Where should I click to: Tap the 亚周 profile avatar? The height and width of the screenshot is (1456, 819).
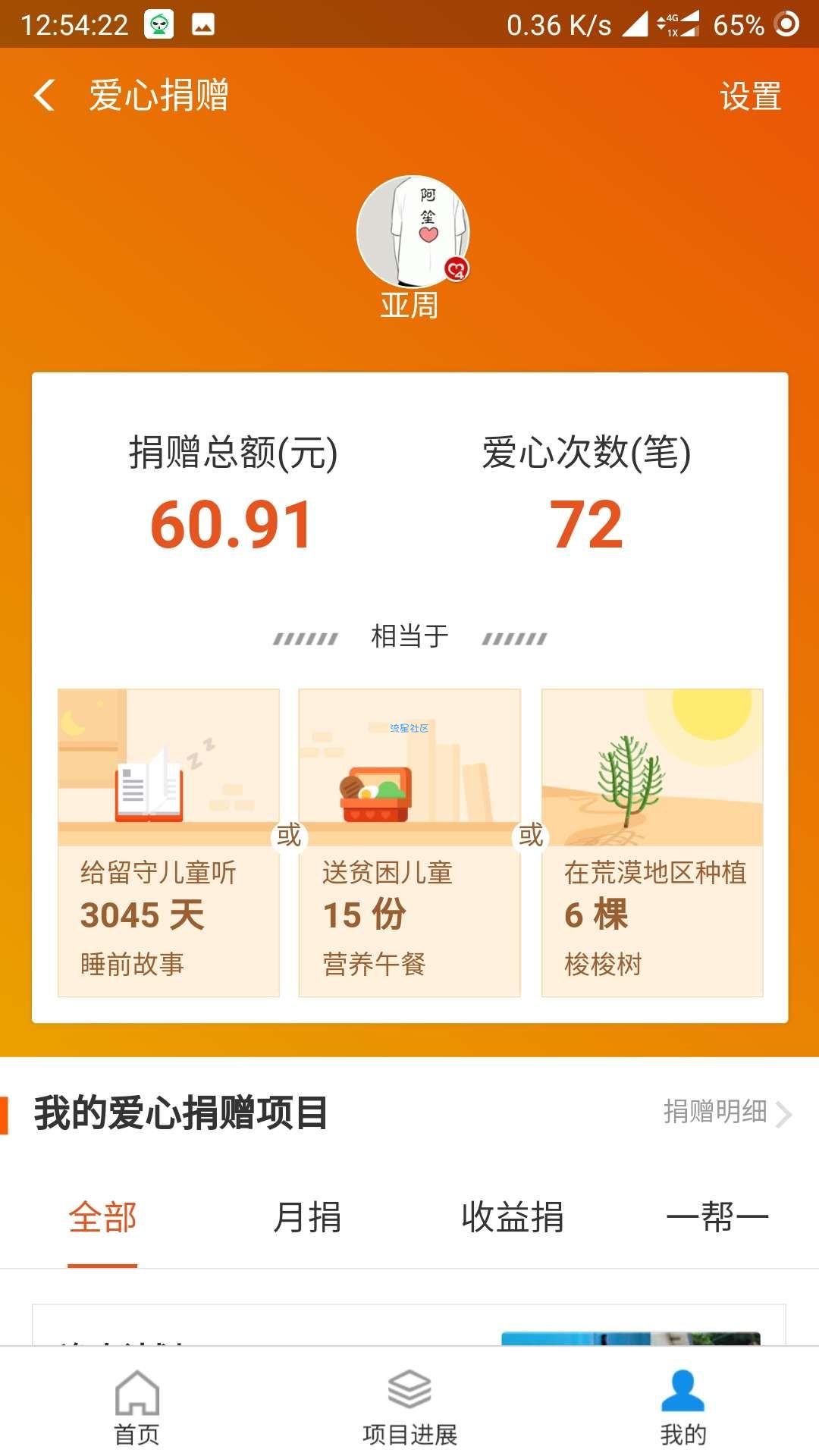pos(413,232)
